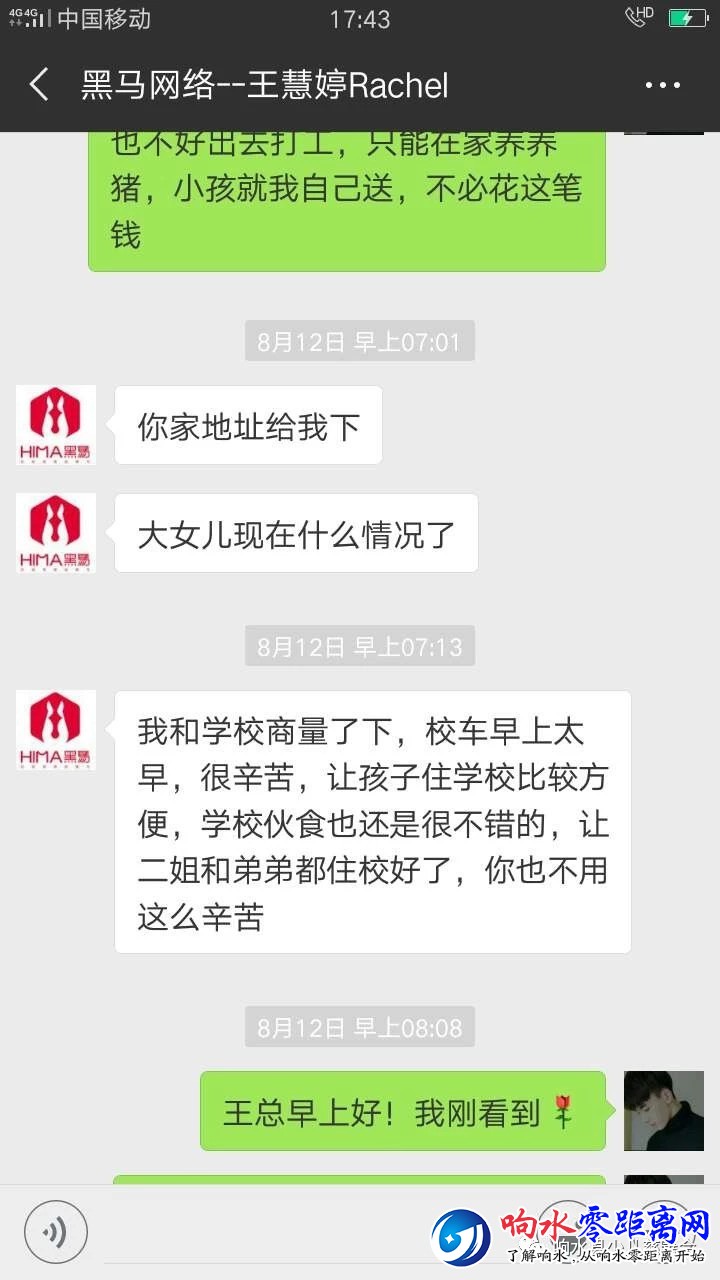Go back from the Rachel chat
This screenshot has width=720, height=1280.
coord(39,85)
